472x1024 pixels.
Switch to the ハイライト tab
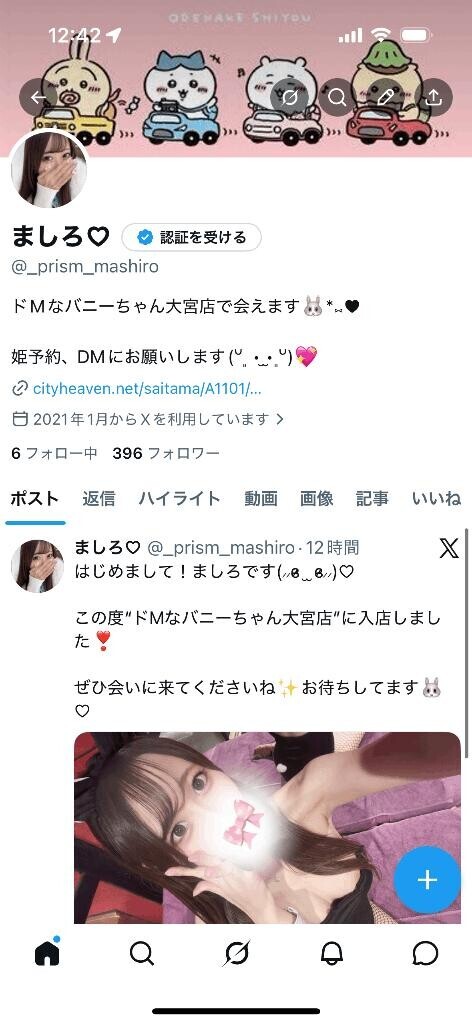coord(180,499)
